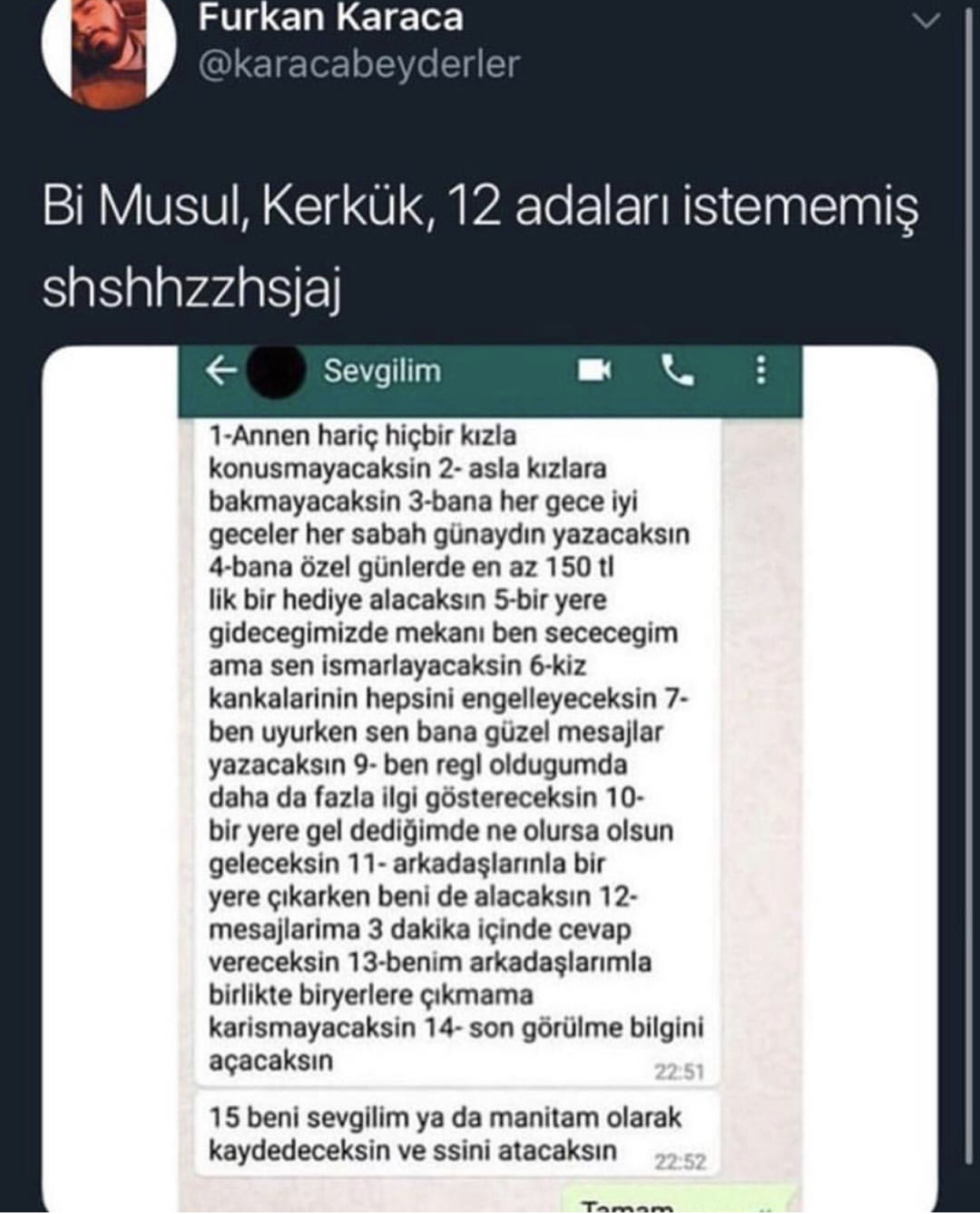980x1214 pixels.
Task: View the attached chat screenshot image
Action: [489, 777]
